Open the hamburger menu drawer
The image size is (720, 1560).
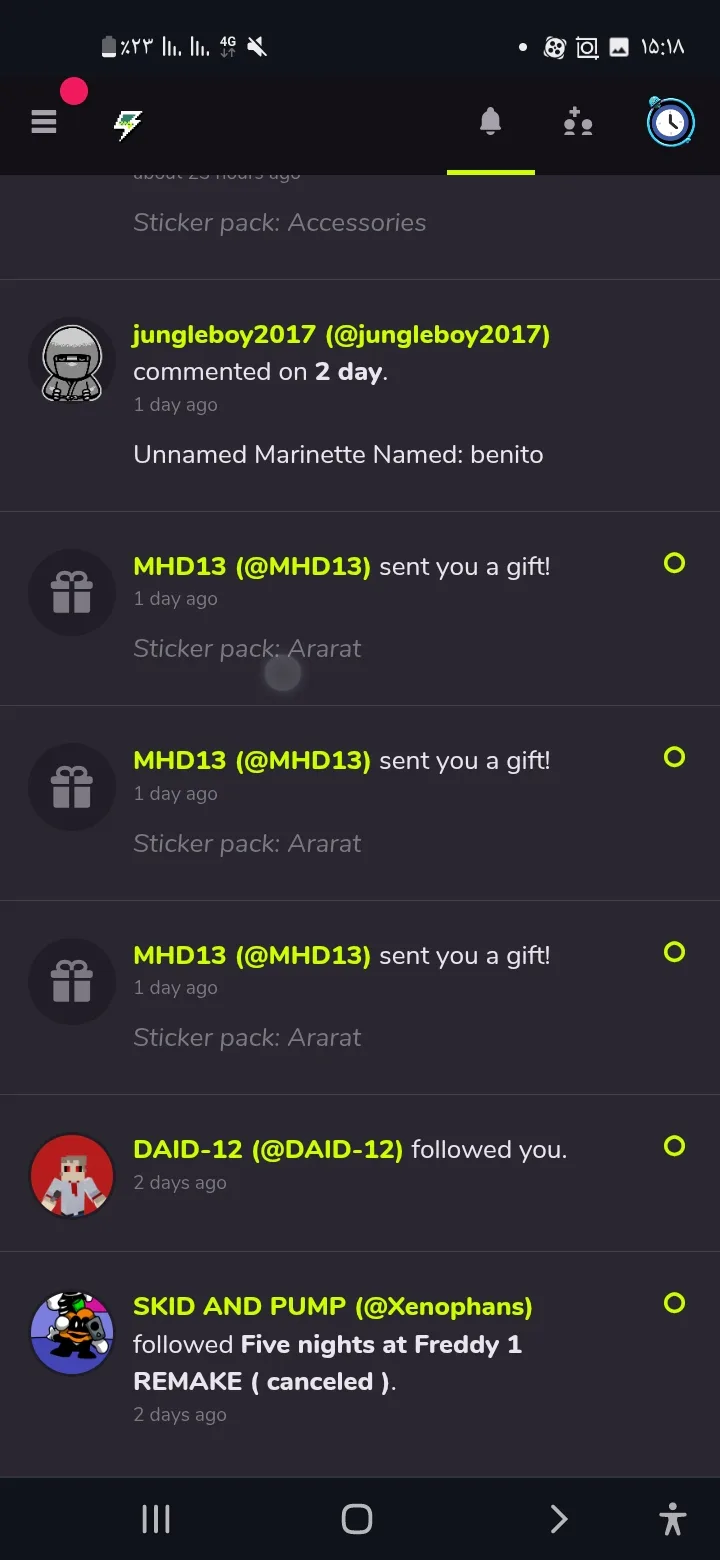tap(44, 122)
